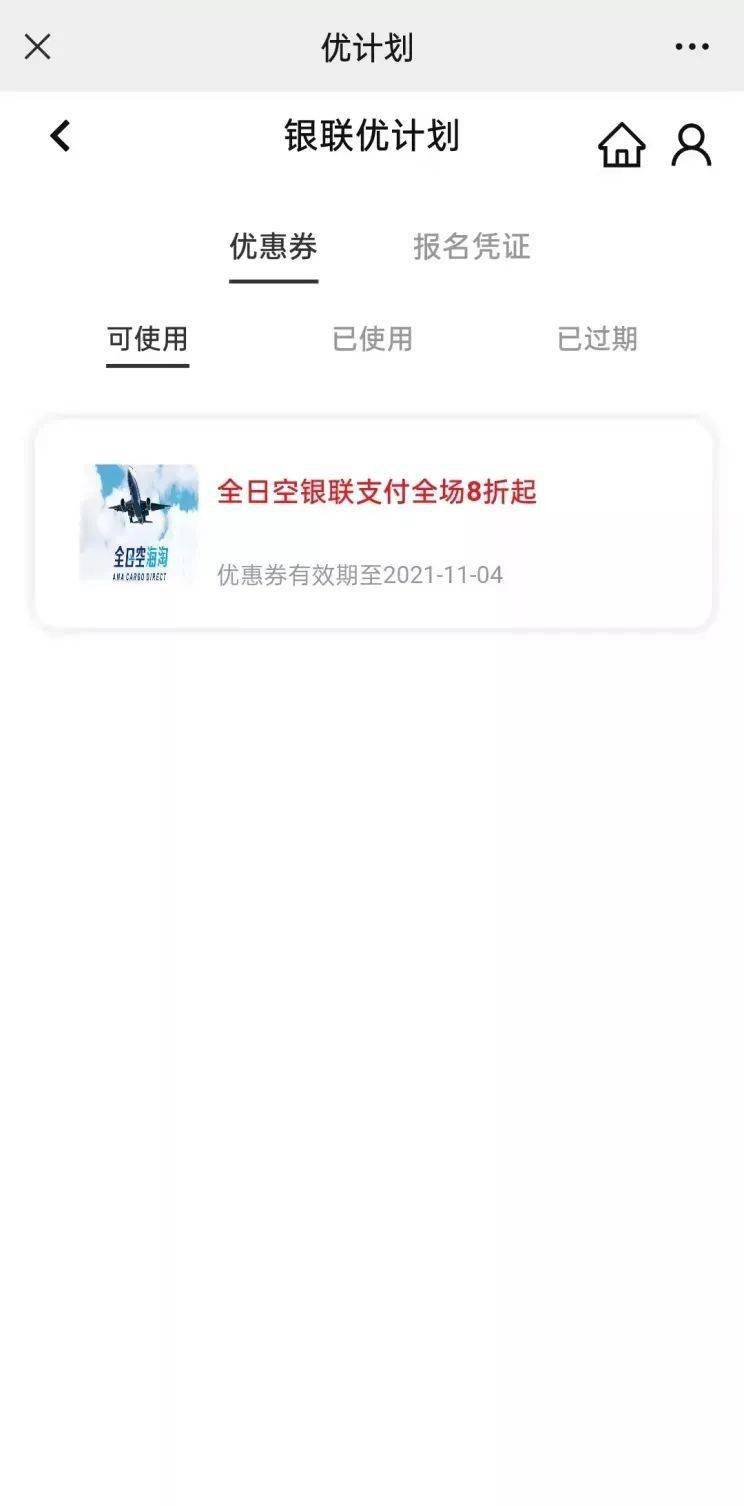Switch to the 已使用 filter tab

(372, 338)
